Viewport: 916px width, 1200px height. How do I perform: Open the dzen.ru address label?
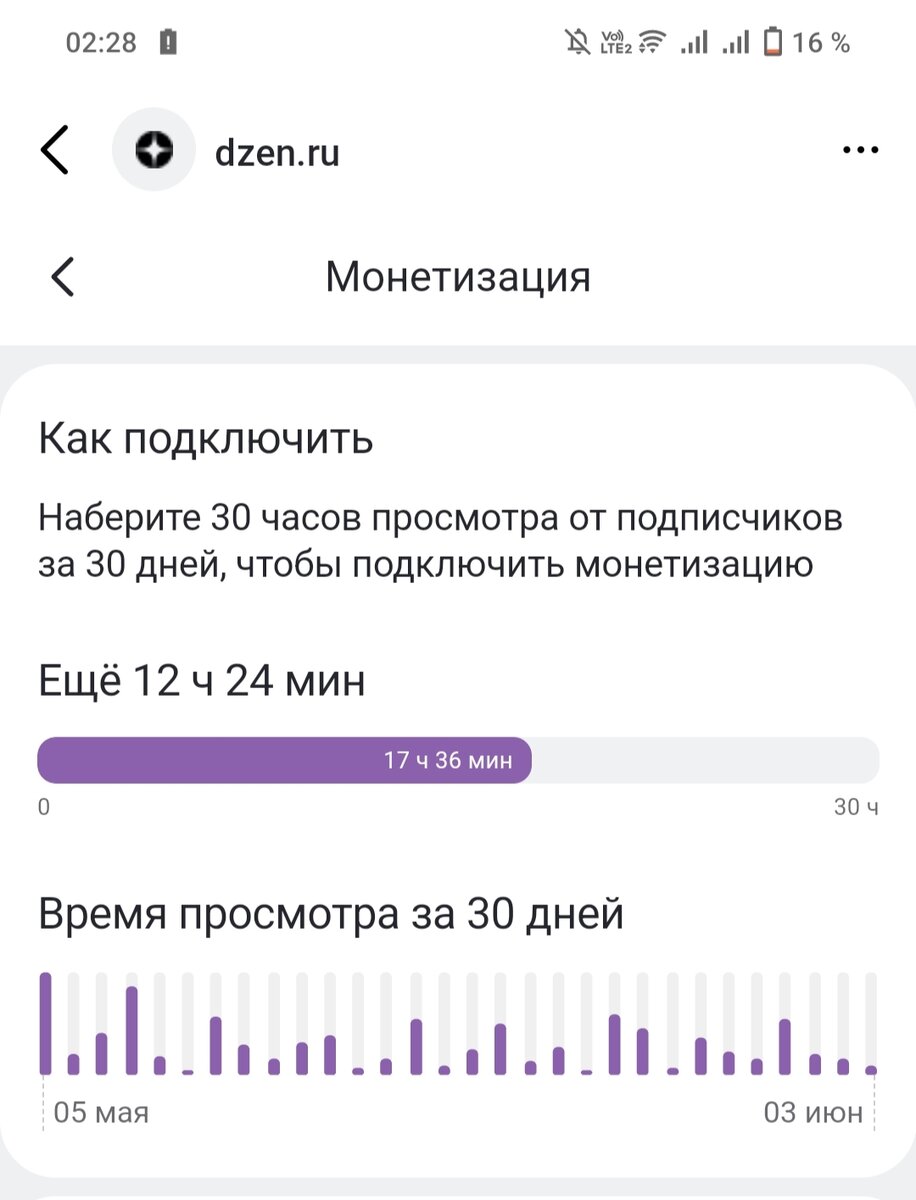[x=279, y=152]
